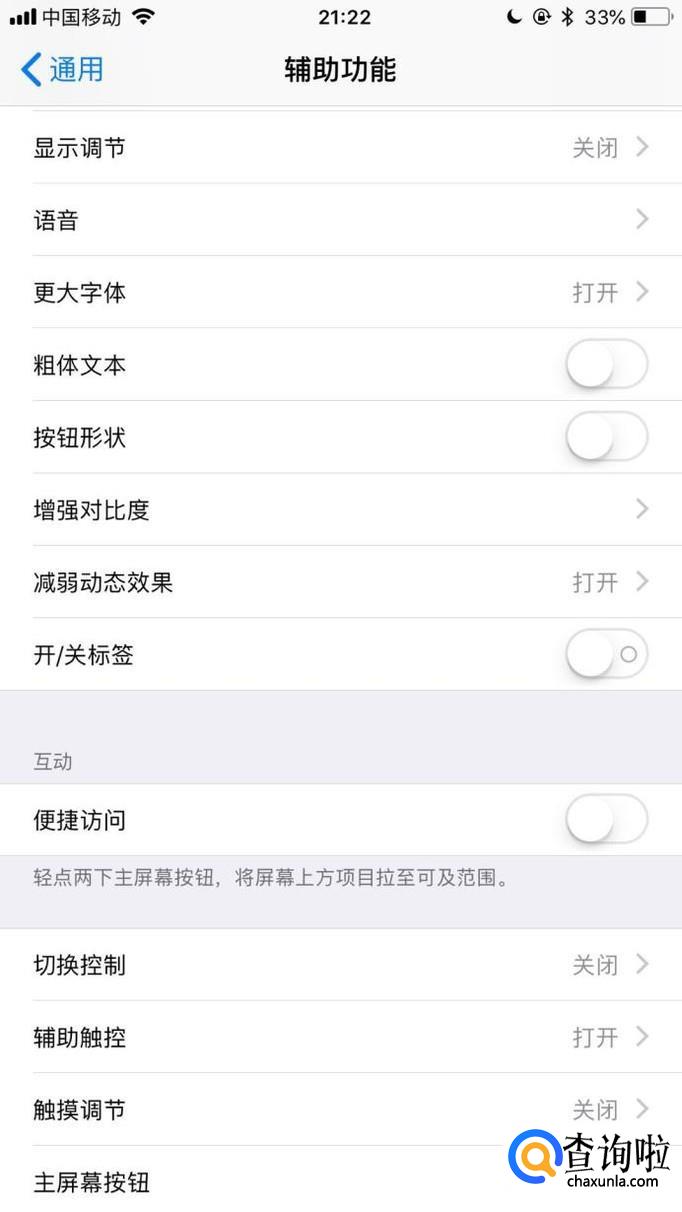Turn on 开/关标签 switch

pos(606,655)
